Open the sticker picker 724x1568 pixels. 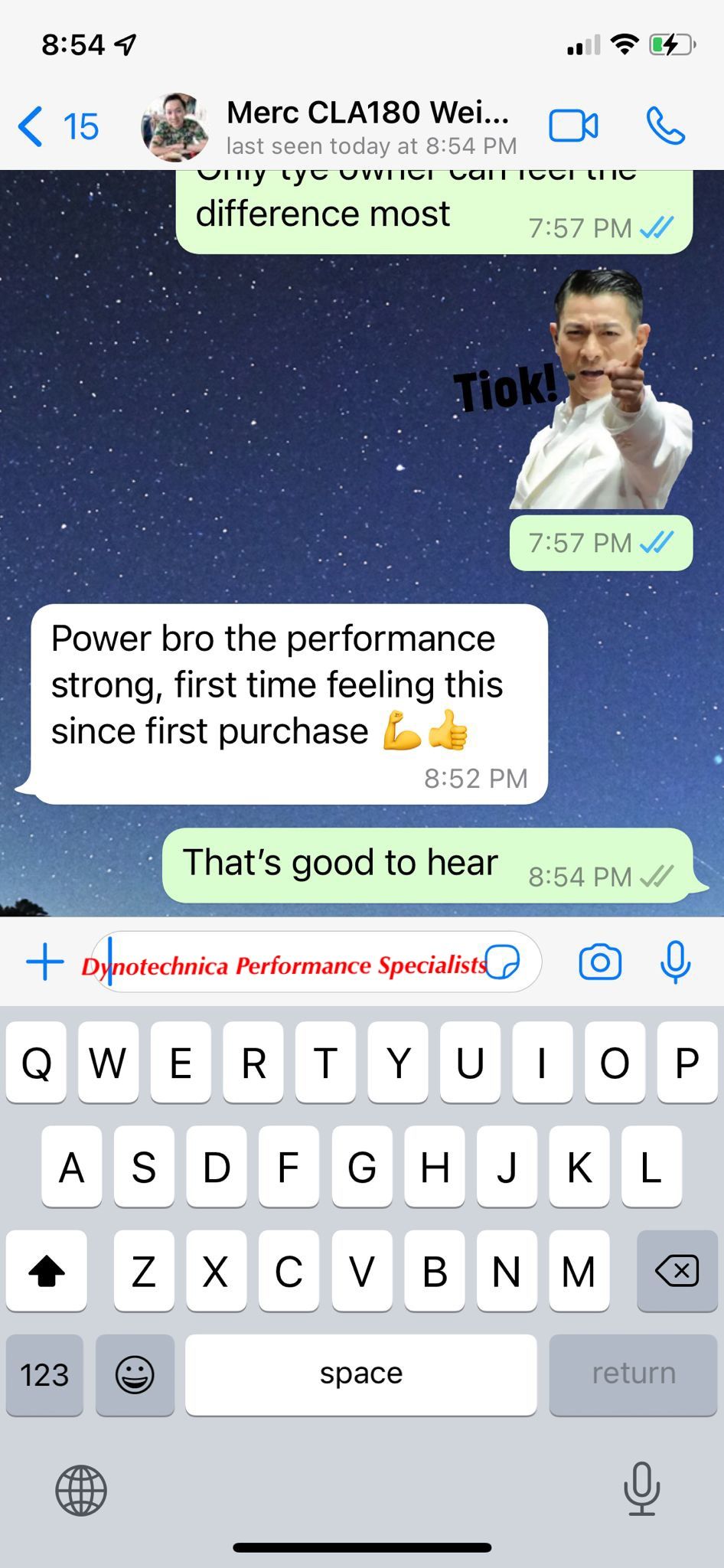pos(503,962)
